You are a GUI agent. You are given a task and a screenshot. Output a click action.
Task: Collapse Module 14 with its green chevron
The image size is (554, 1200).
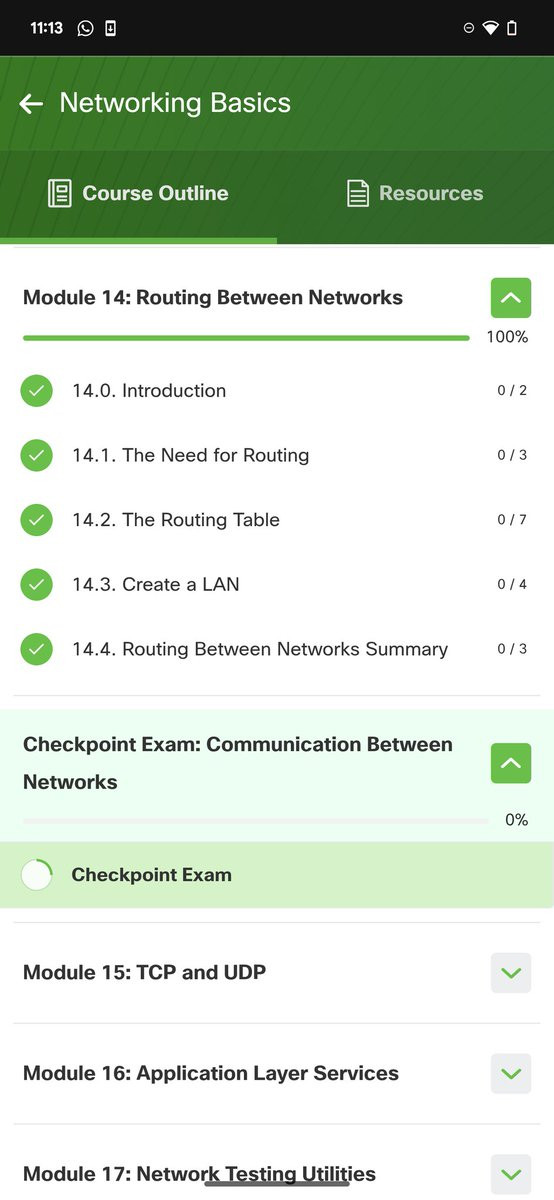510,298
